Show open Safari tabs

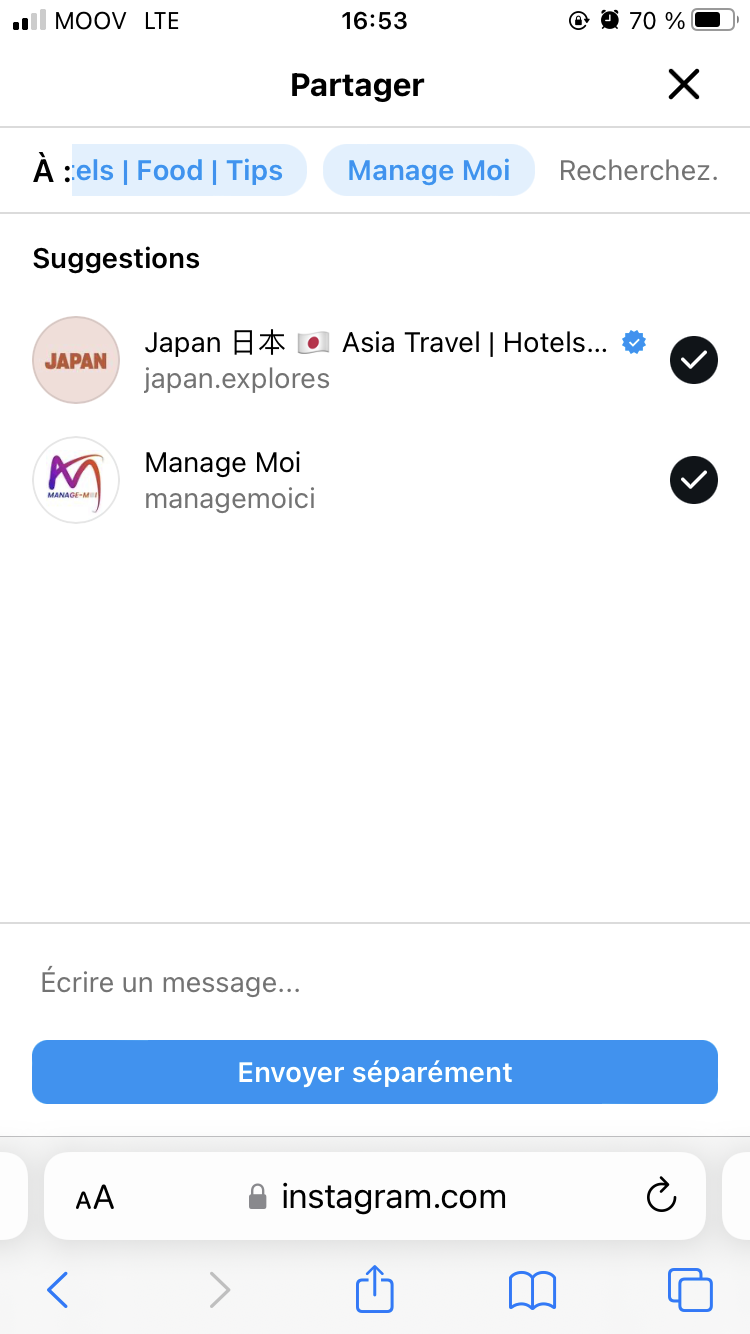(690, 1290)
